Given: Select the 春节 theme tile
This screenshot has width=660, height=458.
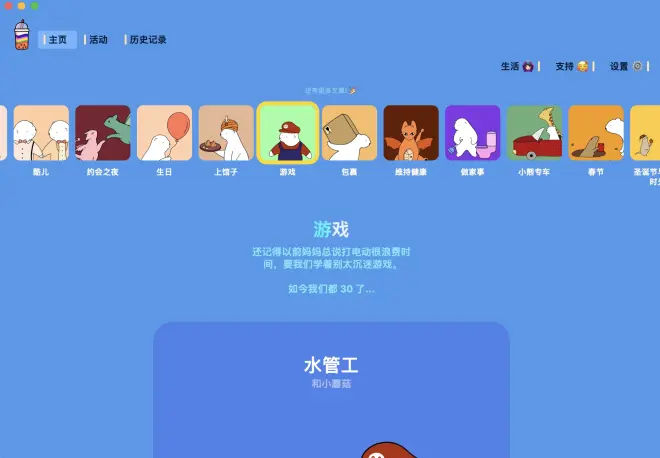Looking at the screenshot, I should 596,133.
